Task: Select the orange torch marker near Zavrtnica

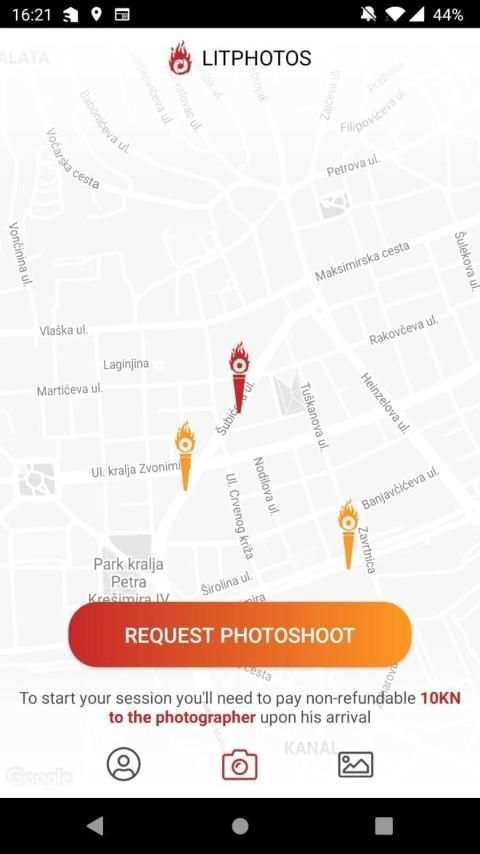Action: 348,534
